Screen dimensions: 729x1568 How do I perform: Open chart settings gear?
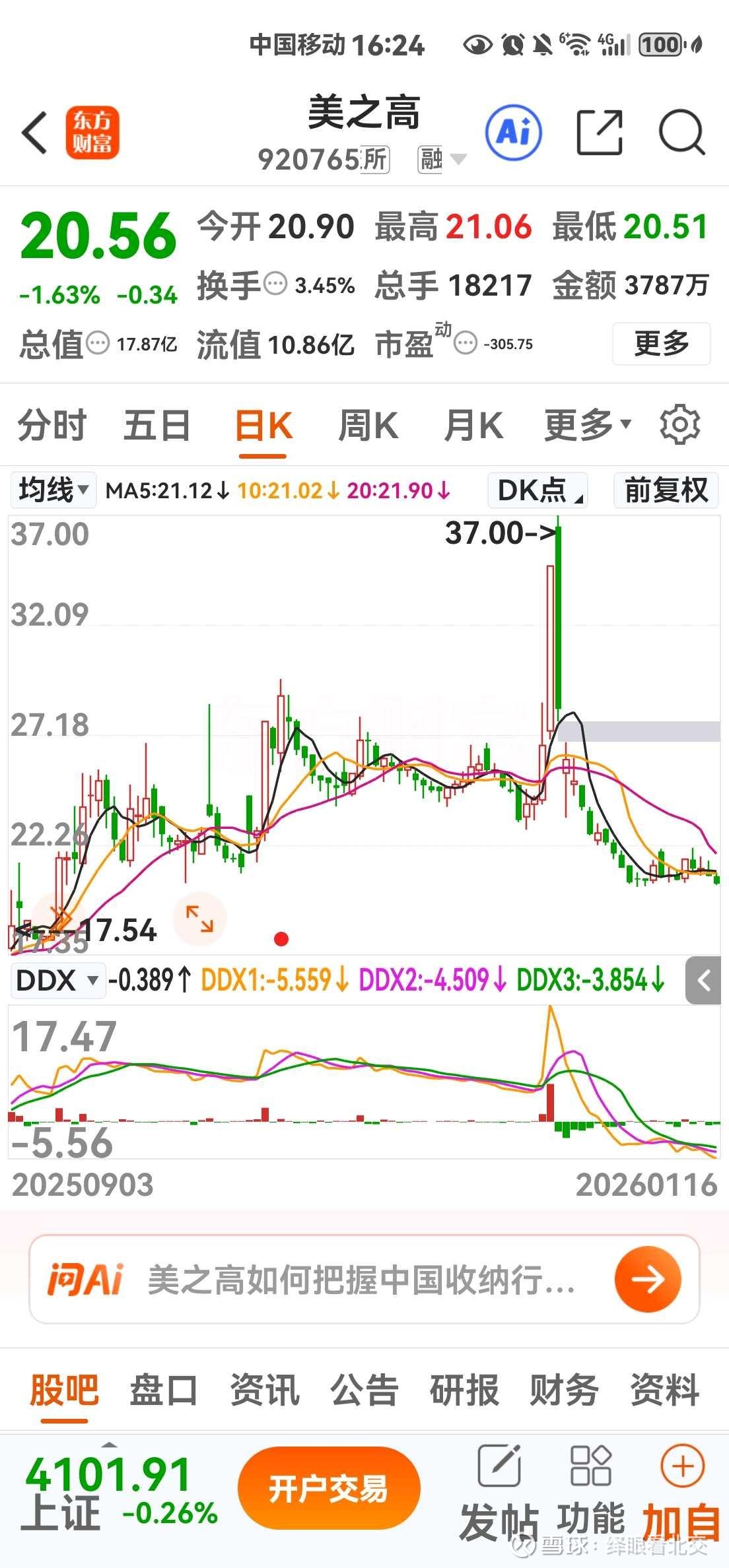679,425
